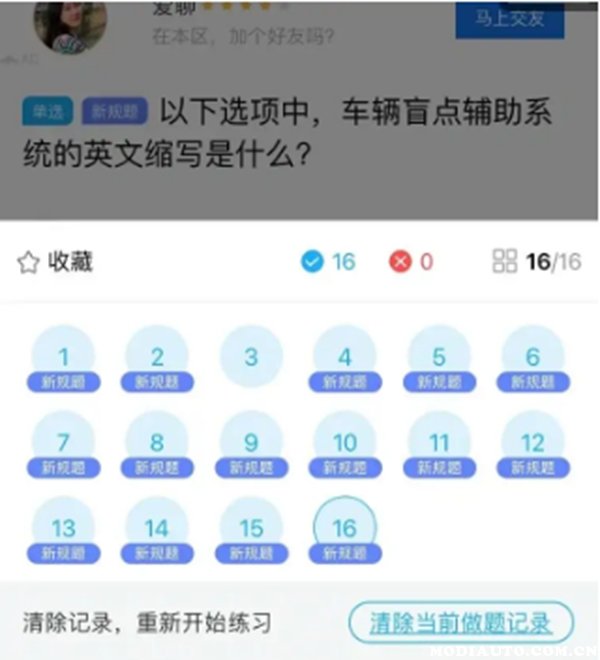
Task: Tap 清除当前做题记录 to clear records
Action: [x=460, y=623]
